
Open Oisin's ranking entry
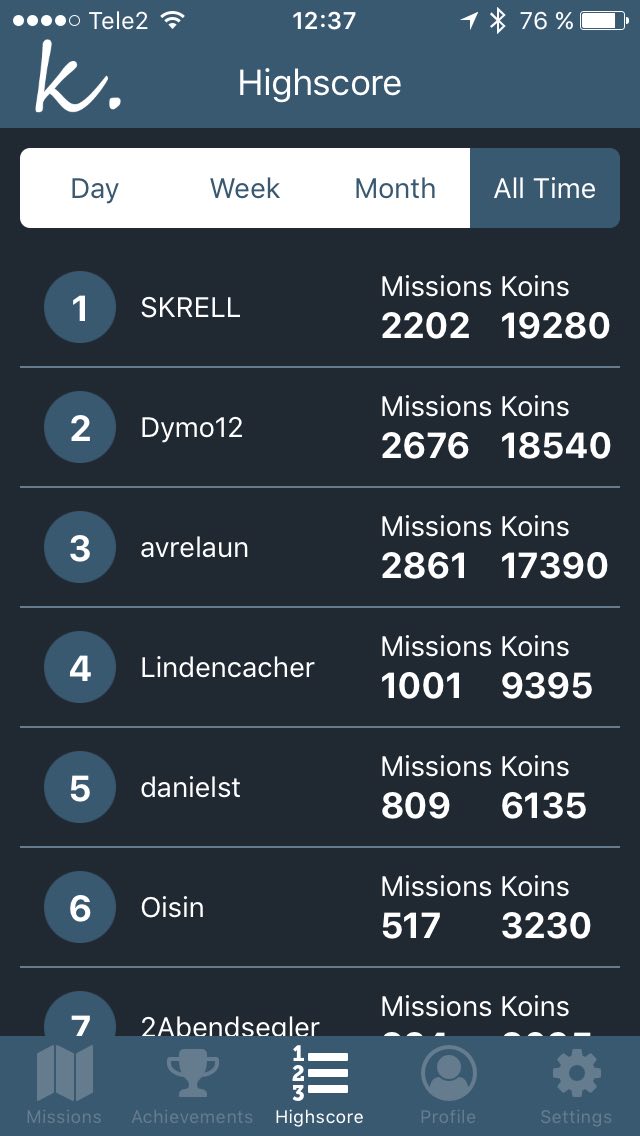tap(320, 907)
